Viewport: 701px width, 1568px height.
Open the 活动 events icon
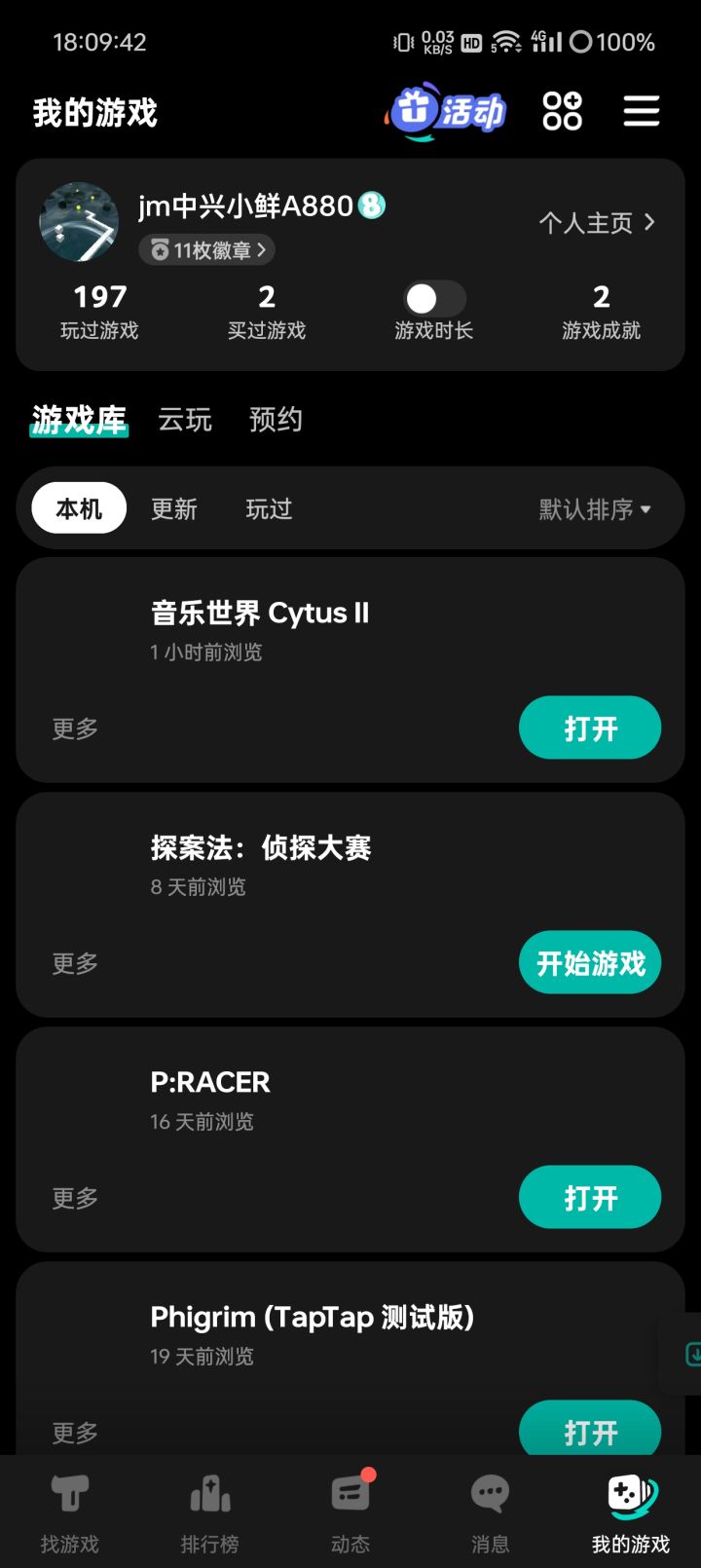click(x=446, y=111)
